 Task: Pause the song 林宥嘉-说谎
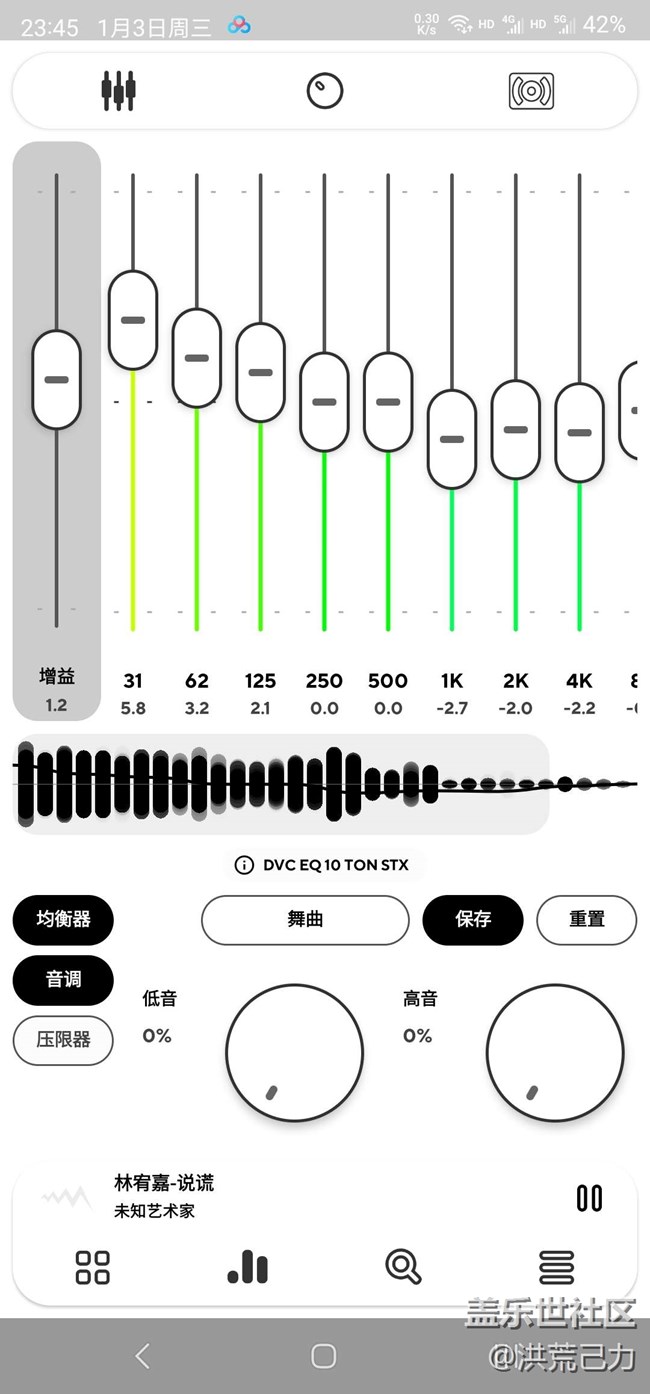(589, 1198)
